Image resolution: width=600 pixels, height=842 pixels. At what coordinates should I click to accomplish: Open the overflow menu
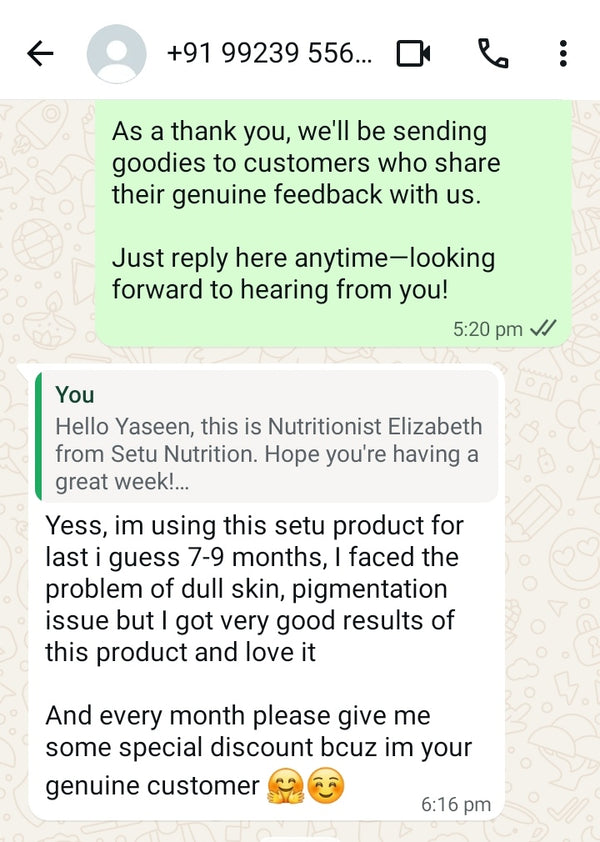pos(563,53)
